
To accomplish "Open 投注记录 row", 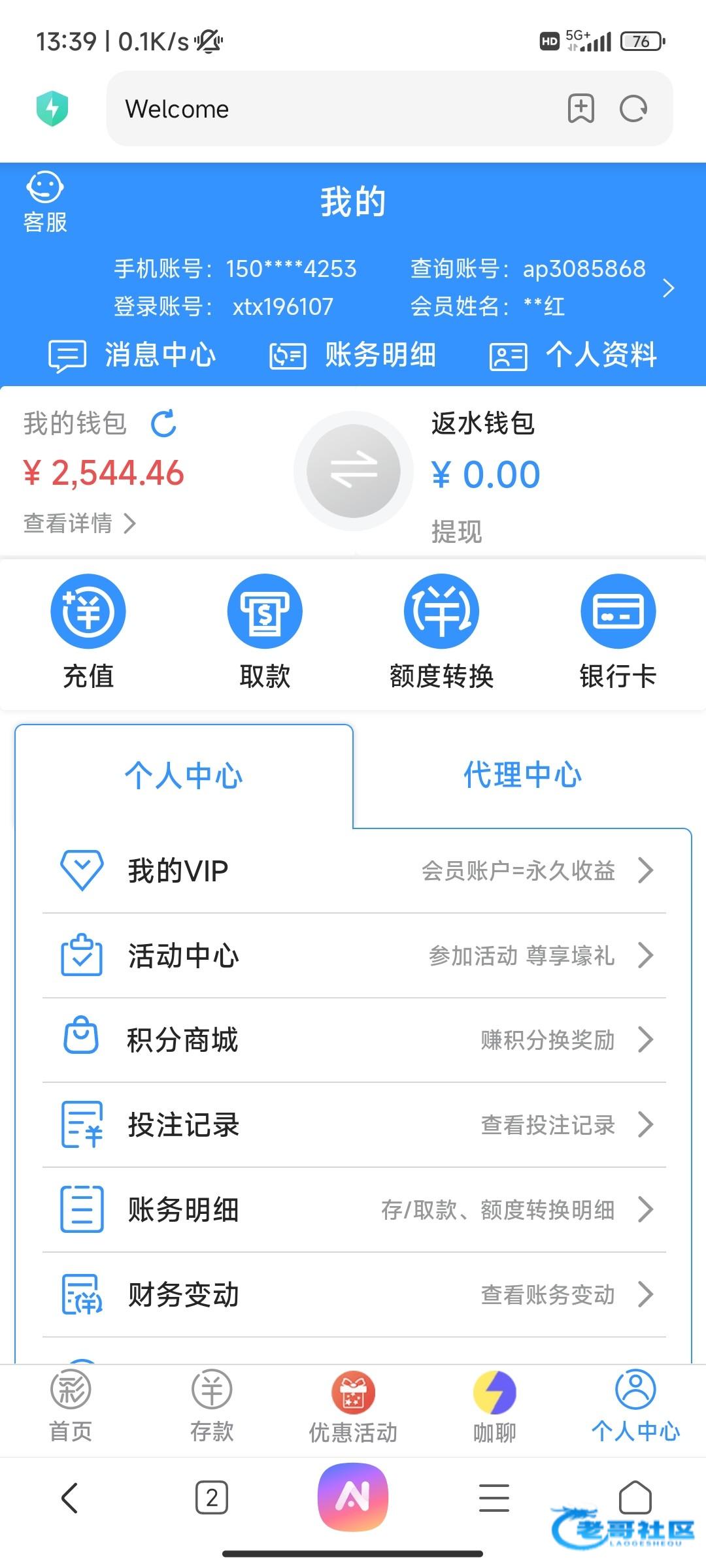I will point(354,1125).
